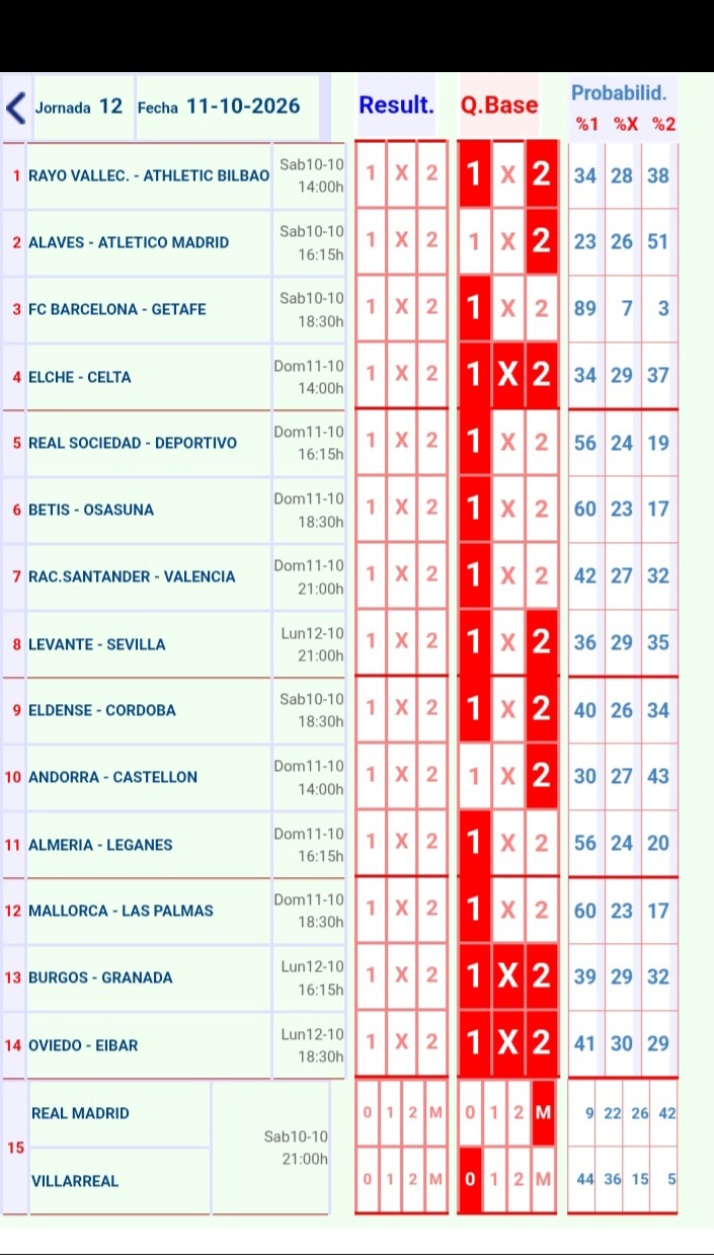Screen dimensions: 714x1255
Task: Toggle Q.Base X for Elche - Celta
Action: 508,375
